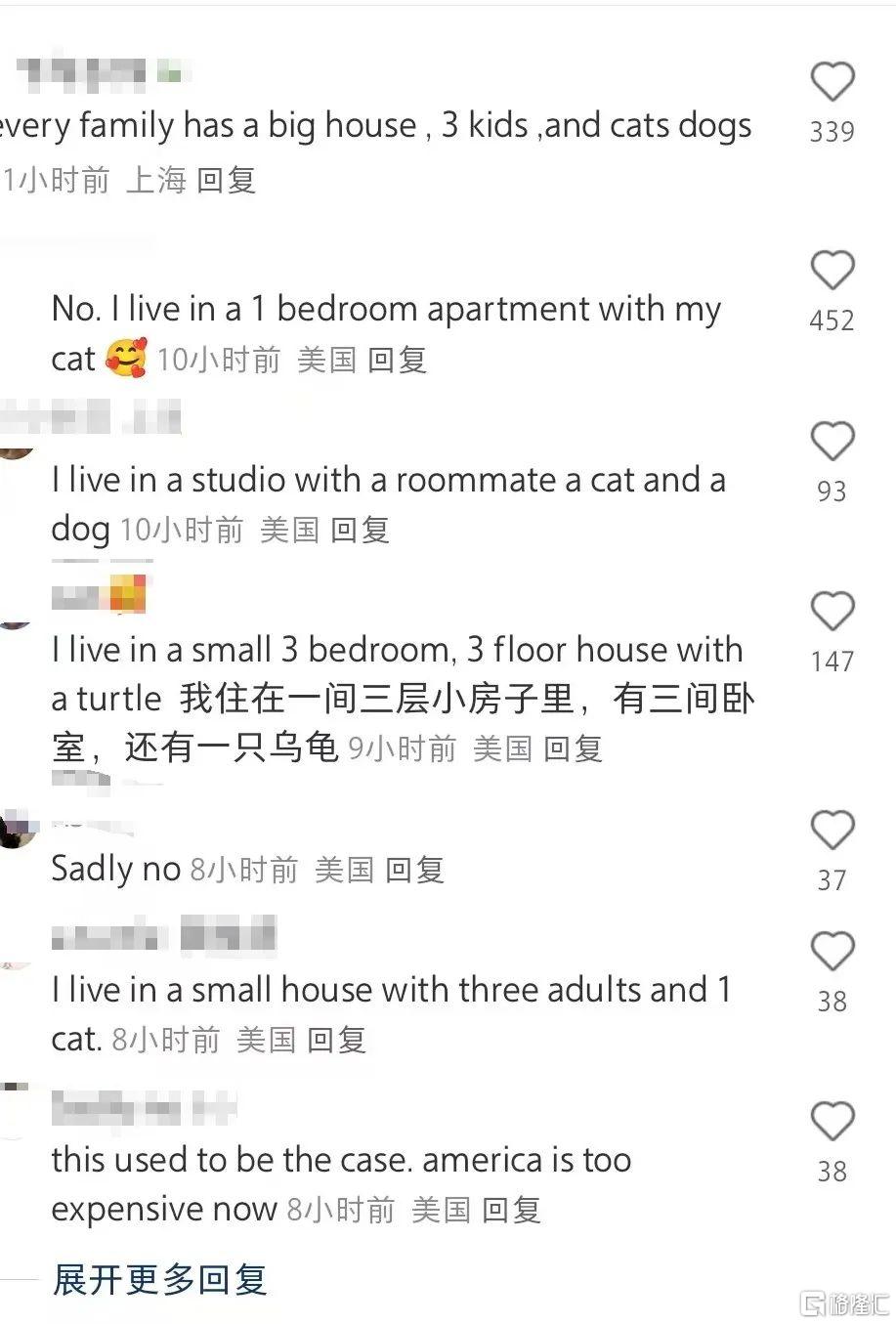
Task: Reply to the 'Sadly no' comment
Action: (414, 869)
